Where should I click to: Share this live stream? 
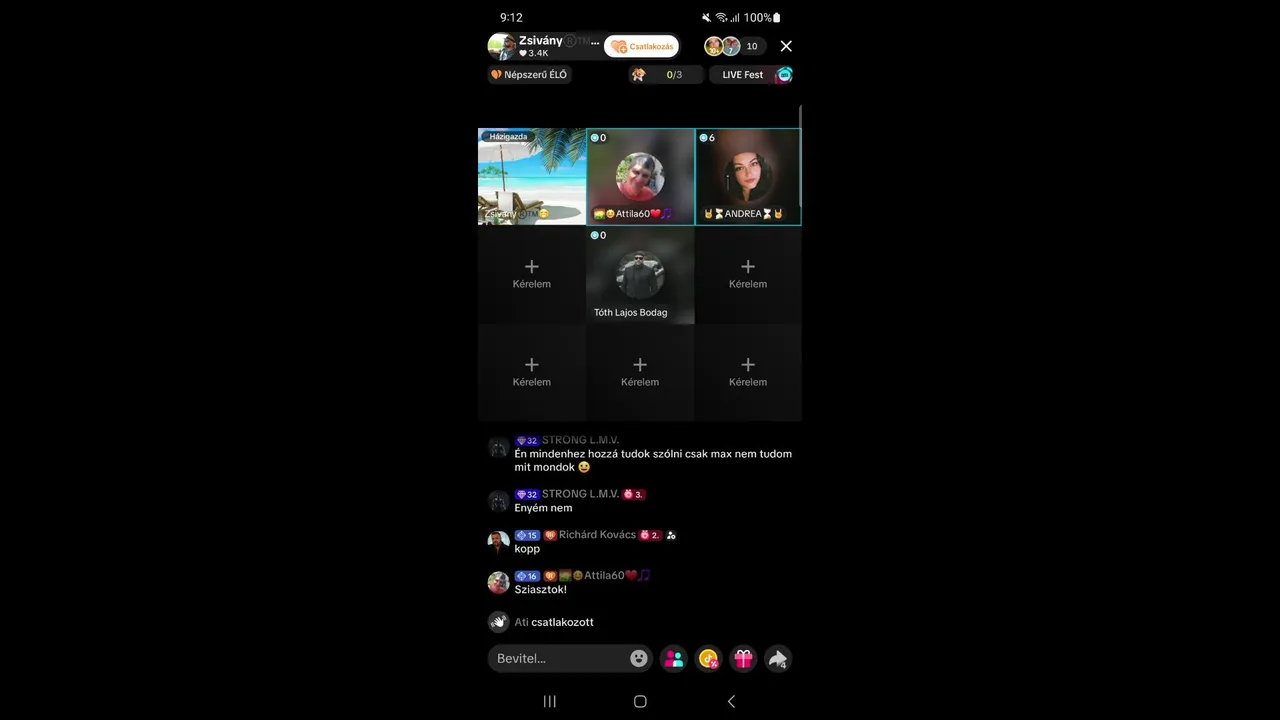777,658
